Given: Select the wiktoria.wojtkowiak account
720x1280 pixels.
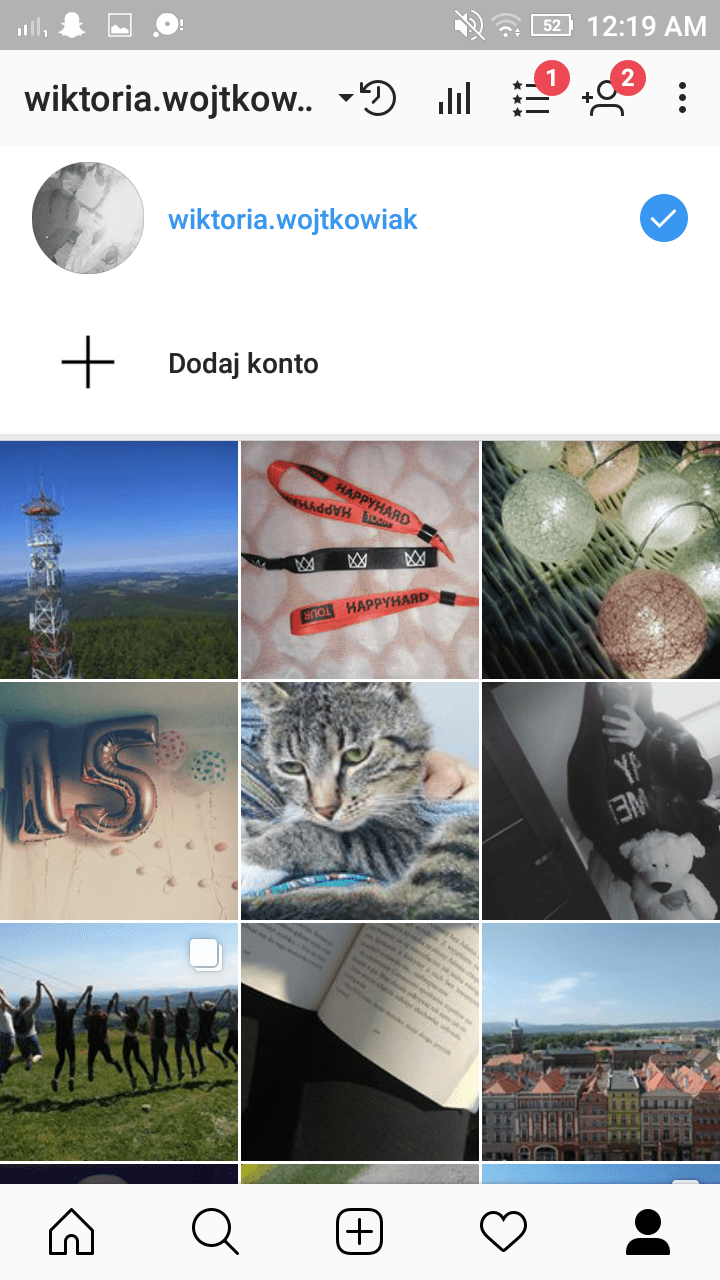Looking at the screenshot, I should pyautogui.click(x=292, y=220).
